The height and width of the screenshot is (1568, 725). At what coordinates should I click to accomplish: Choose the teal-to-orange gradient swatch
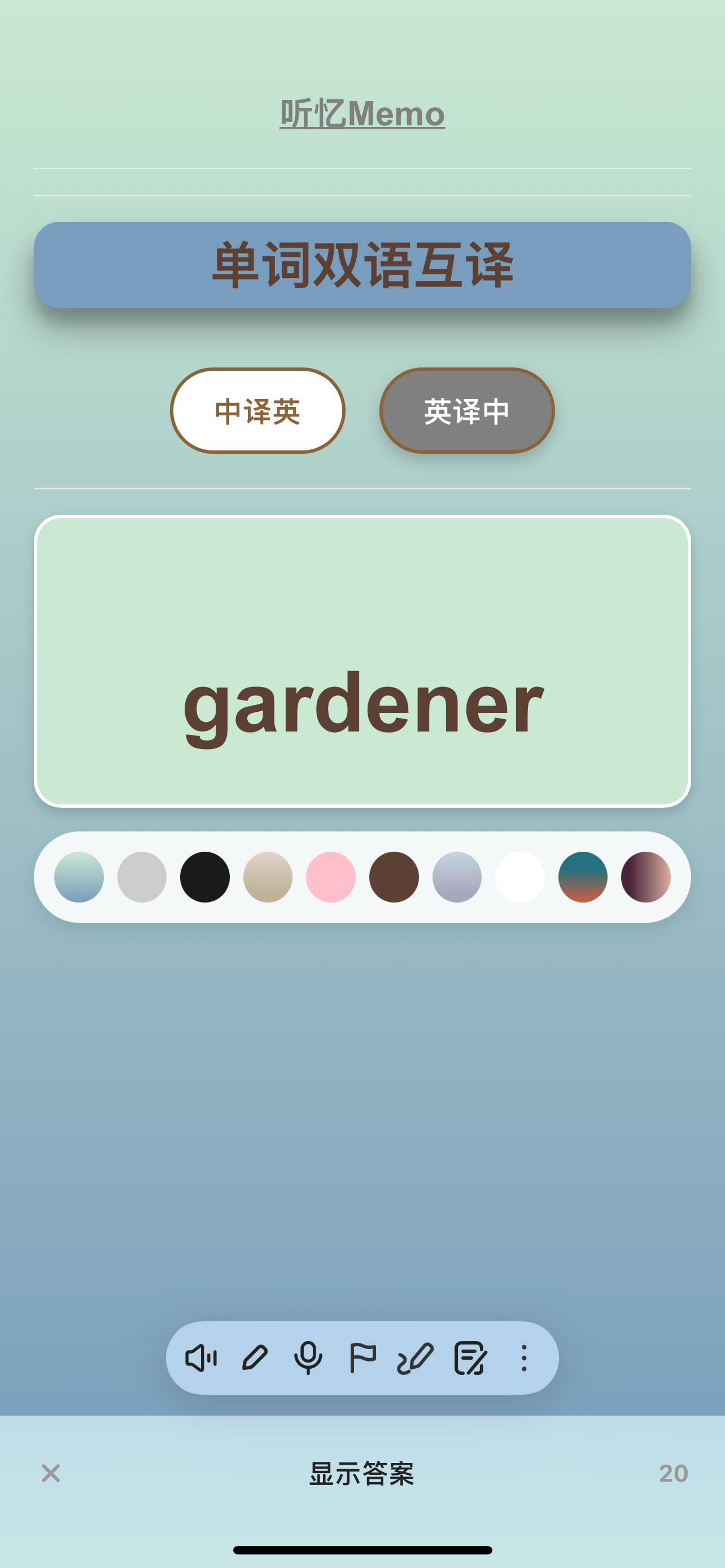[x=583, y=877]
